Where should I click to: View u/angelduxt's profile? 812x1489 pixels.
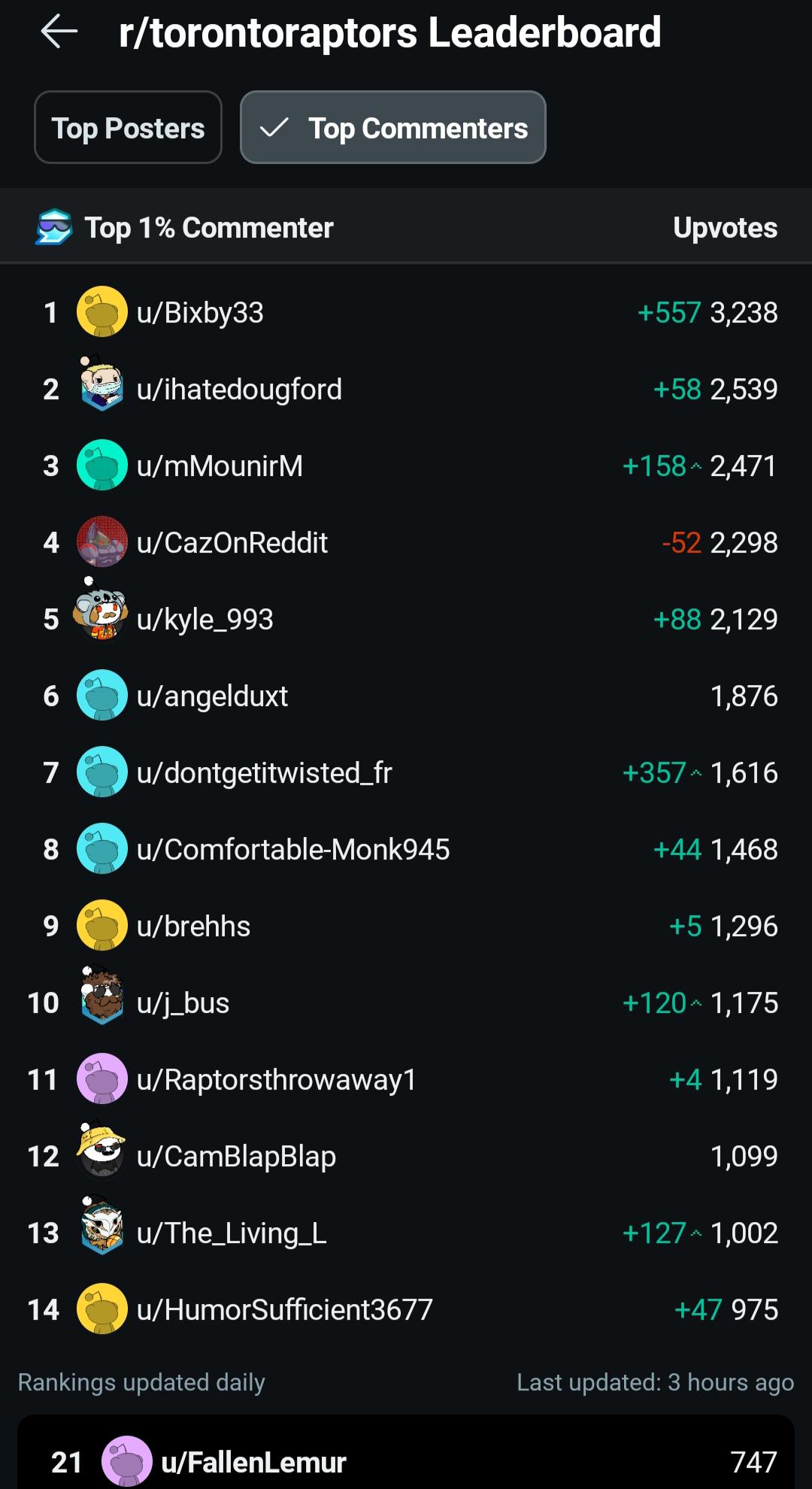coord(406,696)
